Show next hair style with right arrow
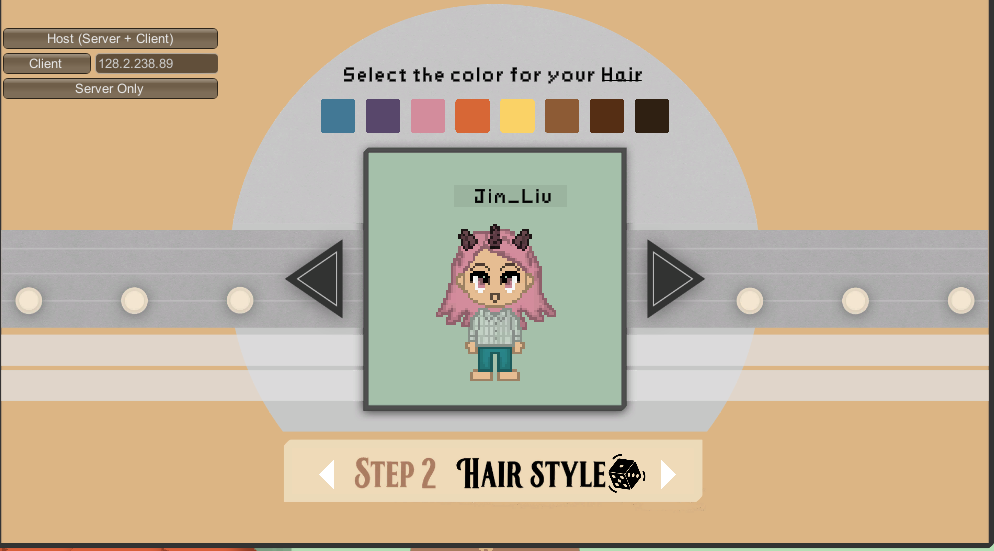This screenshot has width=994, height=551. pyautogui.click(x=674, y=279)
